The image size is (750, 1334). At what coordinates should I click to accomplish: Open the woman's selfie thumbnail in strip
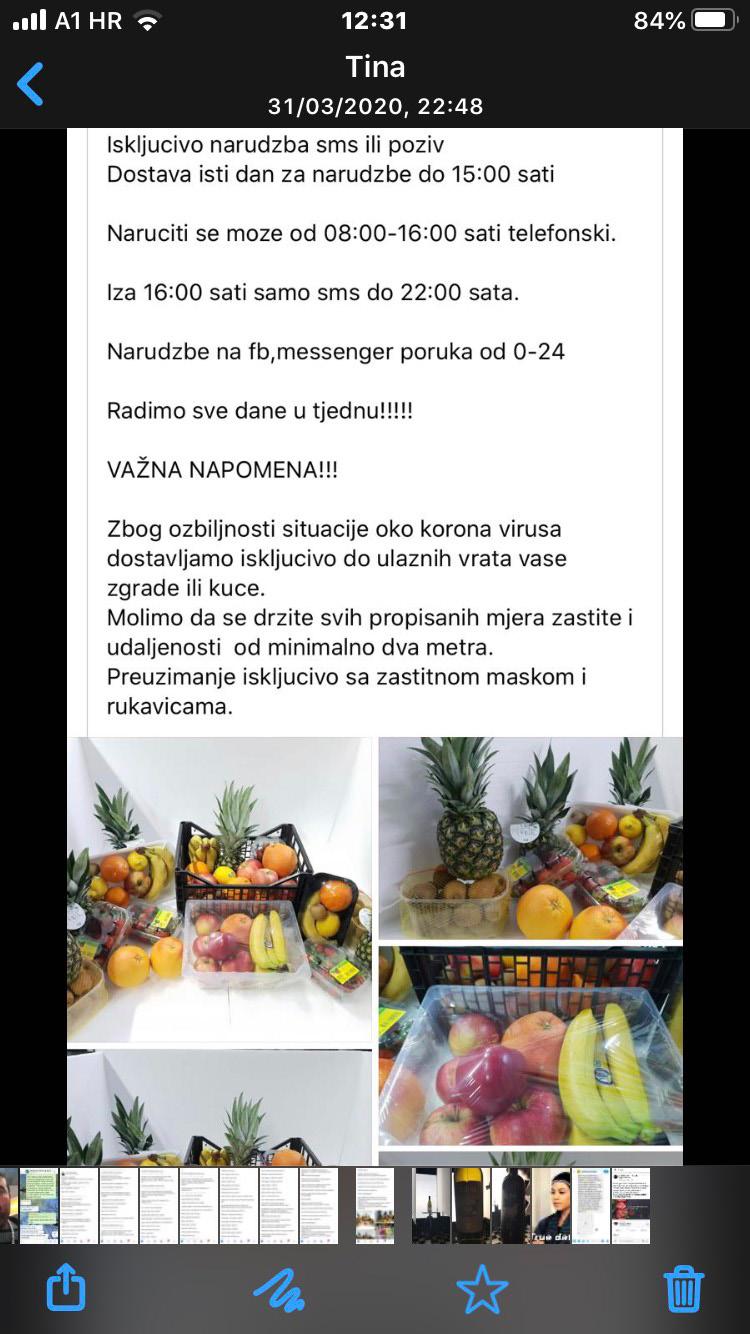[x=551, y=1206]
